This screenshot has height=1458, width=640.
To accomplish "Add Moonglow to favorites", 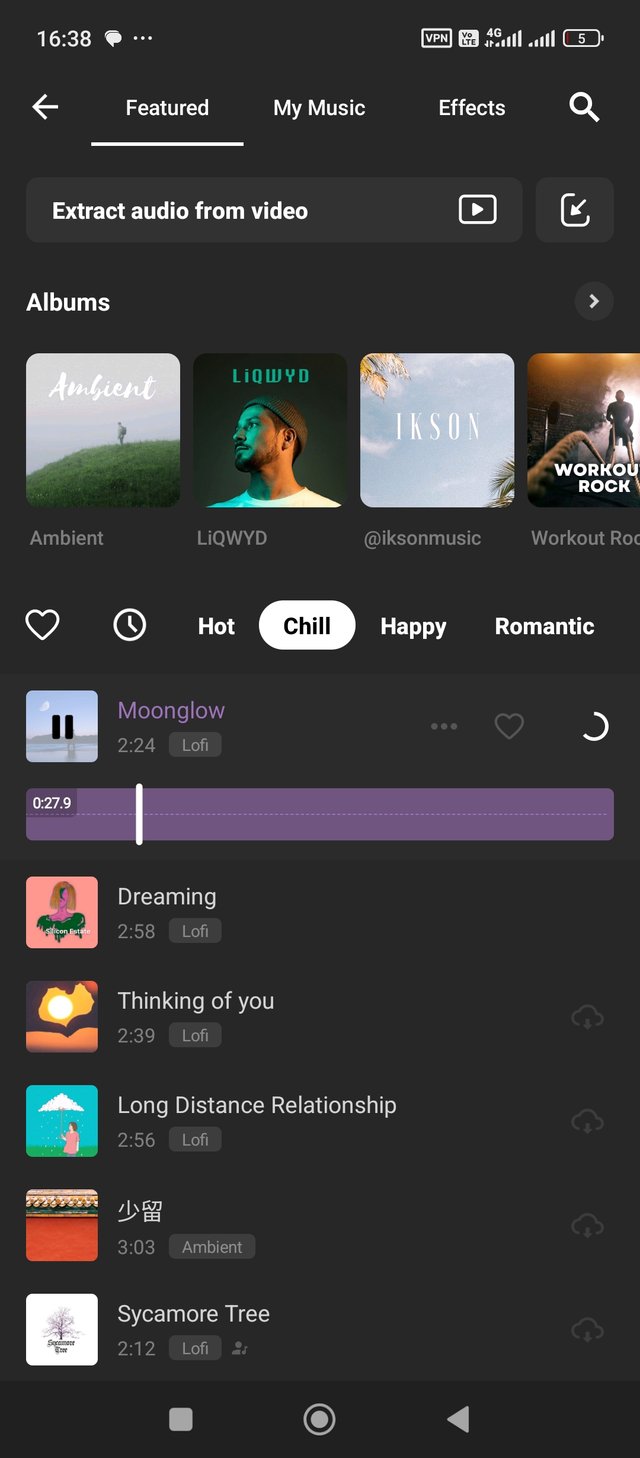I will [x=509, y=726].
